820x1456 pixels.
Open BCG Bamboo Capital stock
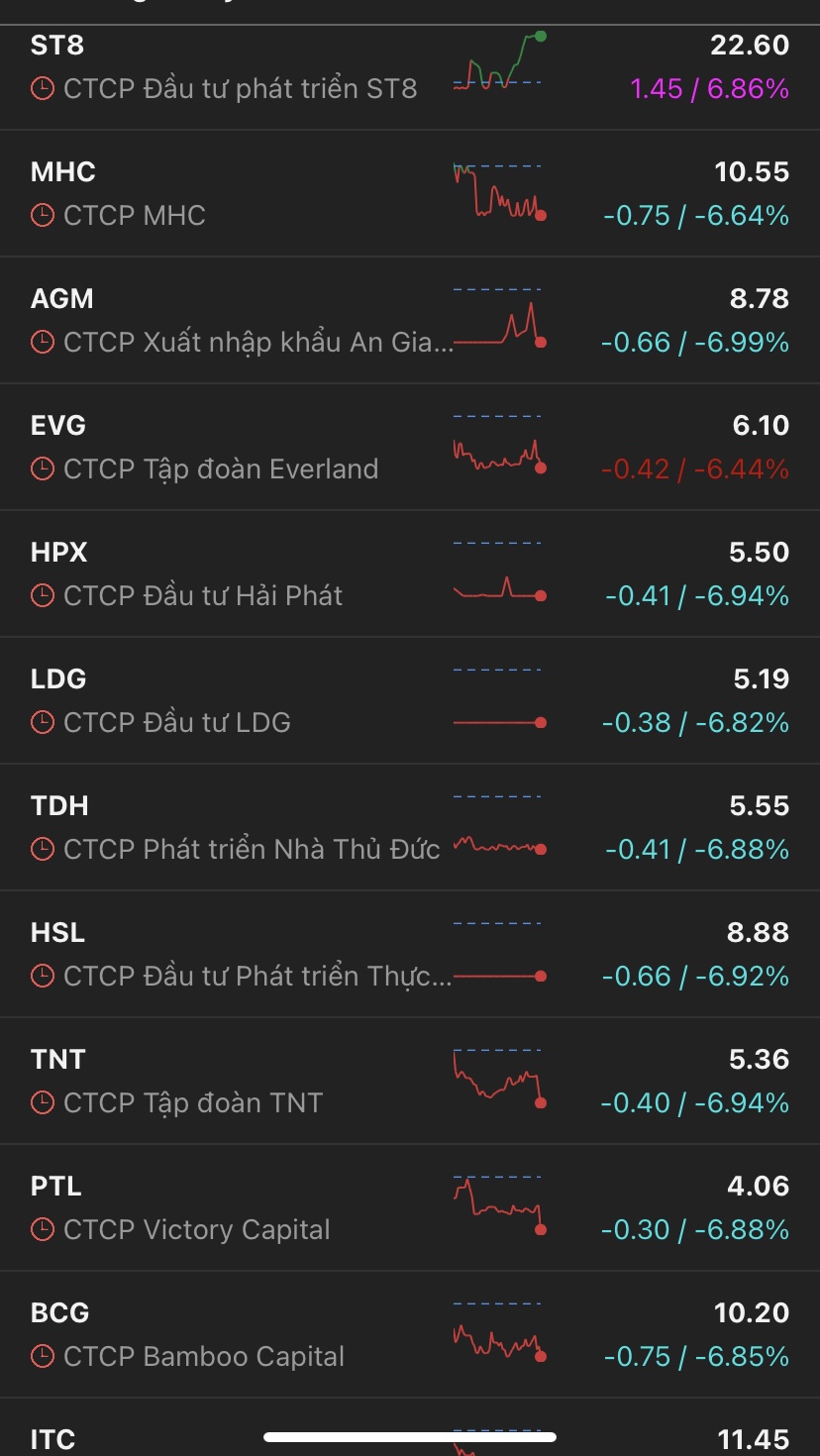238,1334
